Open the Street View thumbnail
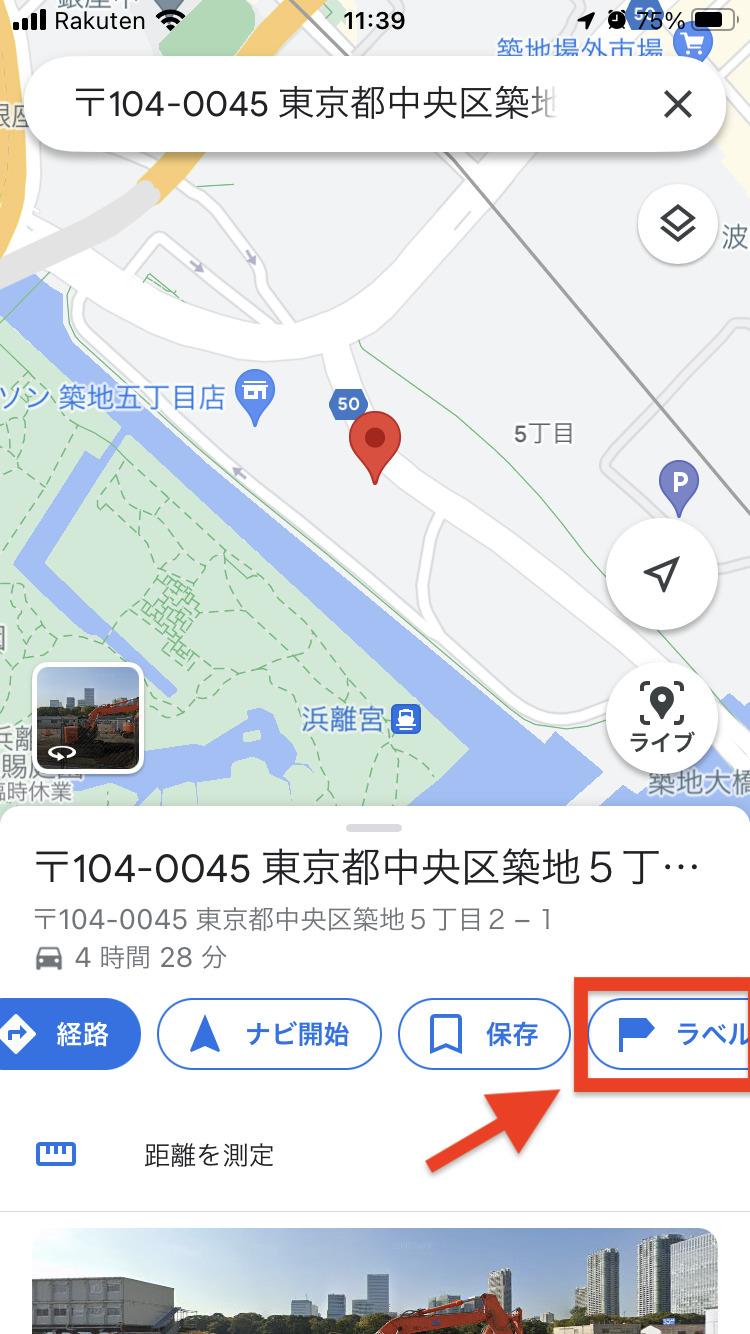Screen dimensions: 750x1334 89,717
